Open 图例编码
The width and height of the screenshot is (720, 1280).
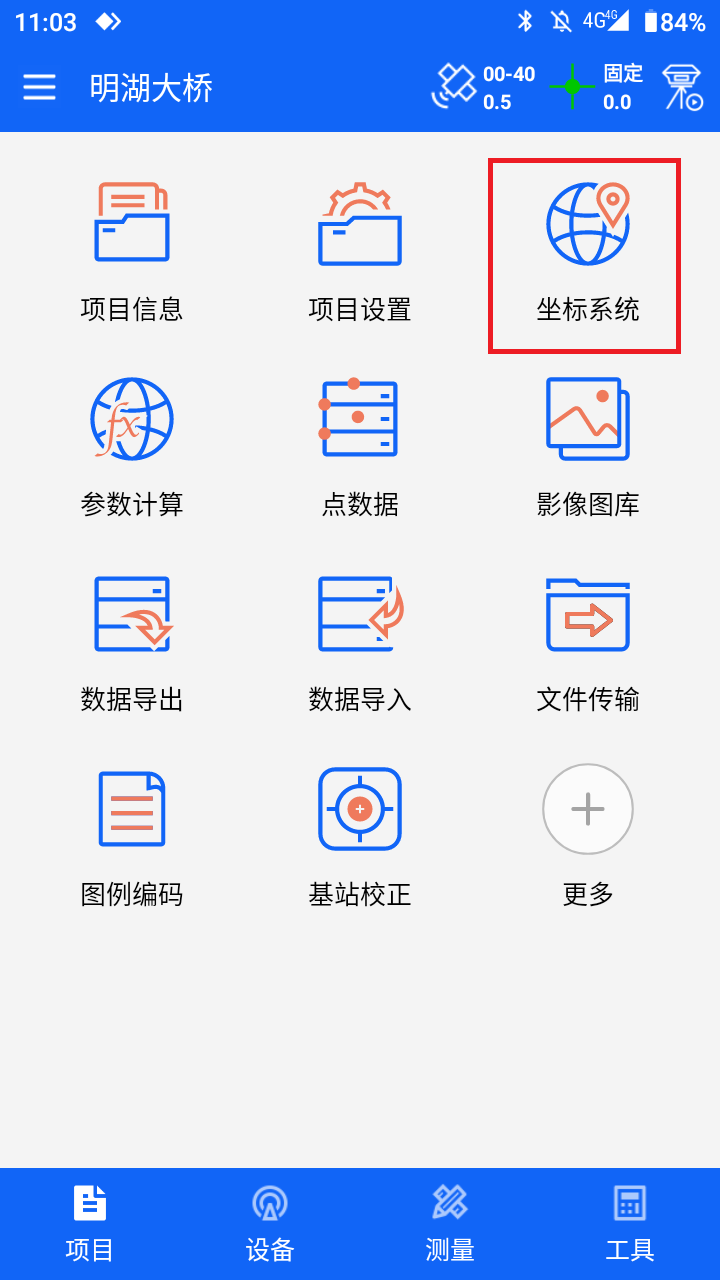(x=132, y=837)
